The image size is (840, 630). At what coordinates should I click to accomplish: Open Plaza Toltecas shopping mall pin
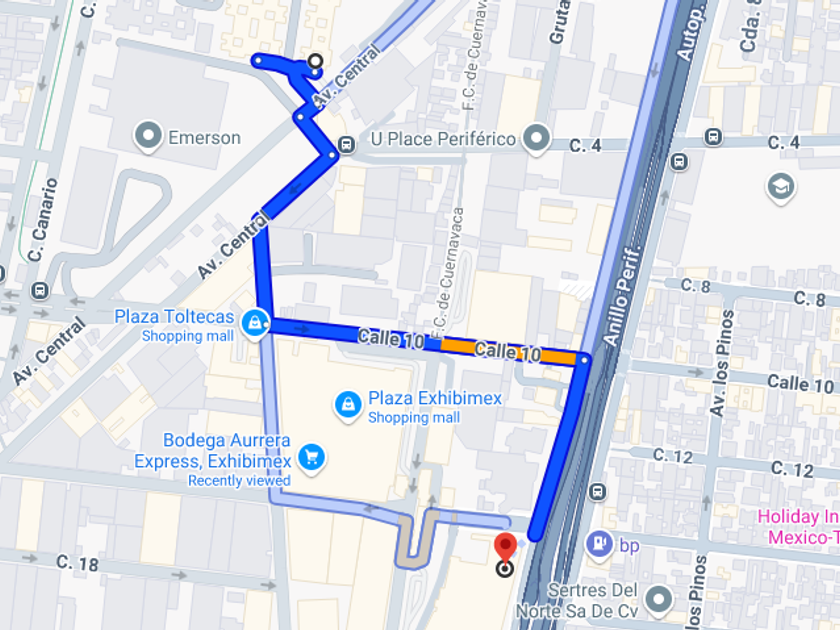coord(254,324)
